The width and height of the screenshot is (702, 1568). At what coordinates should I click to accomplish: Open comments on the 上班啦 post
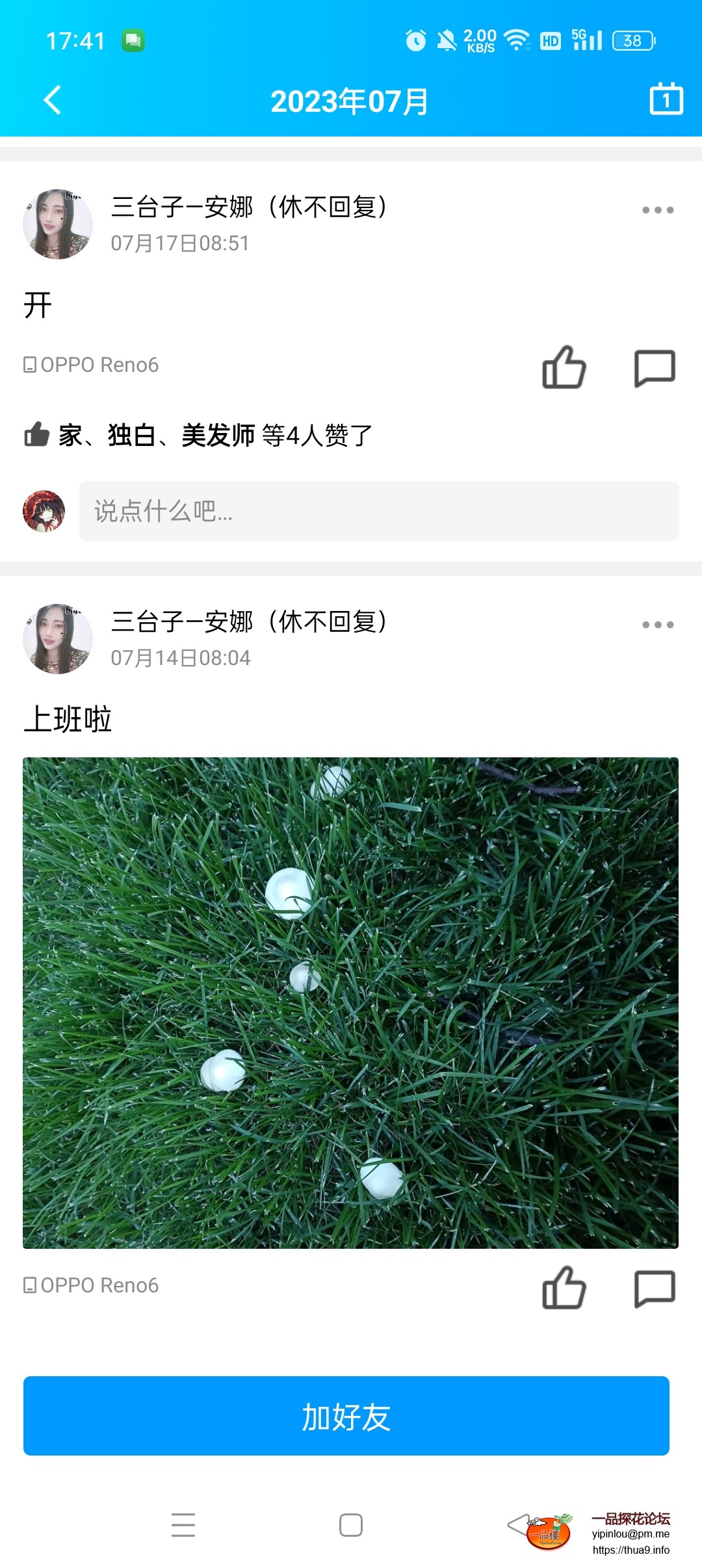click(653, 1288)
